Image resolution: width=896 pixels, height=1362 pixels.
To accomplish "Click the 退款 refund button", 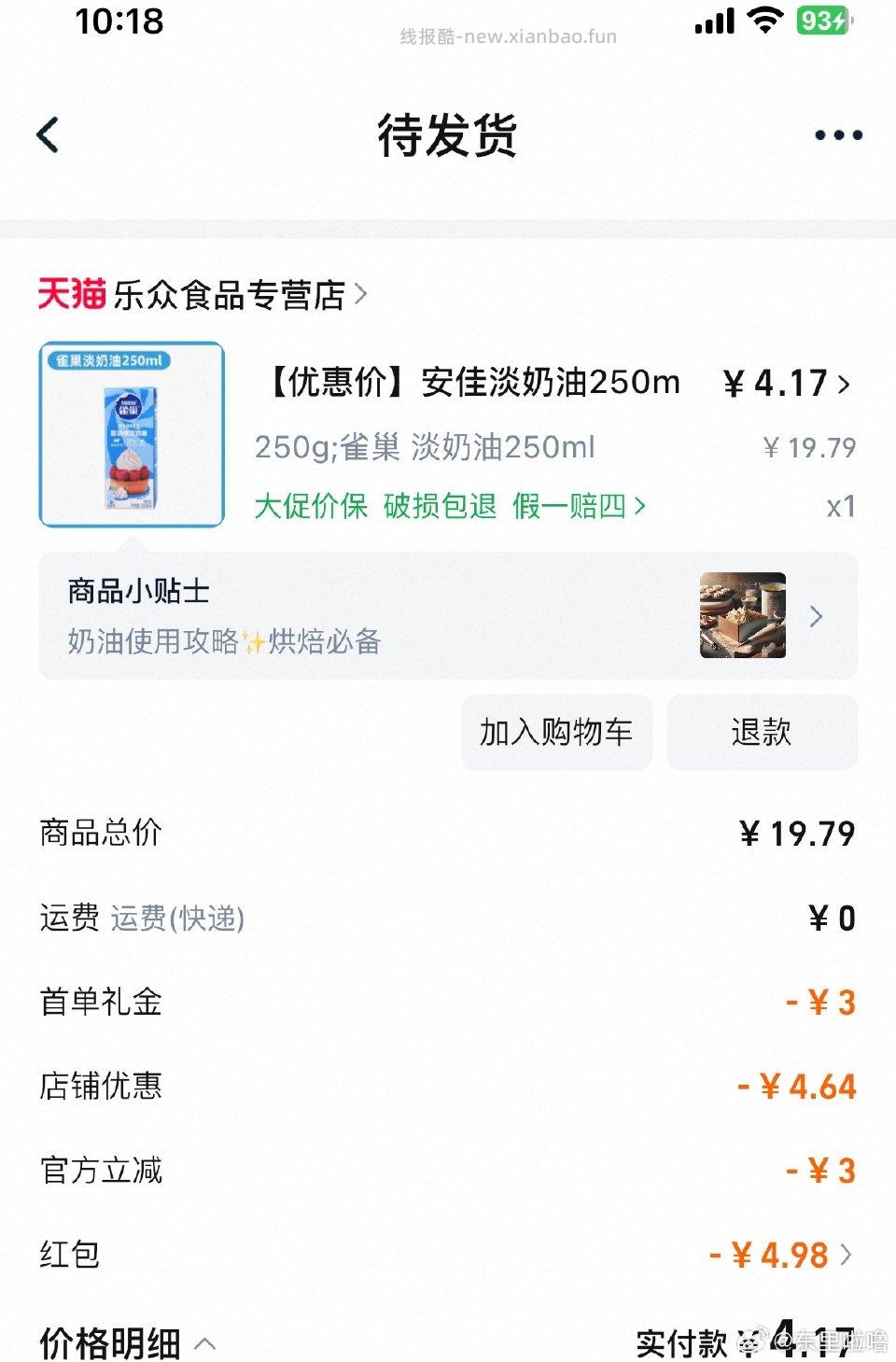I will (762, 733).
